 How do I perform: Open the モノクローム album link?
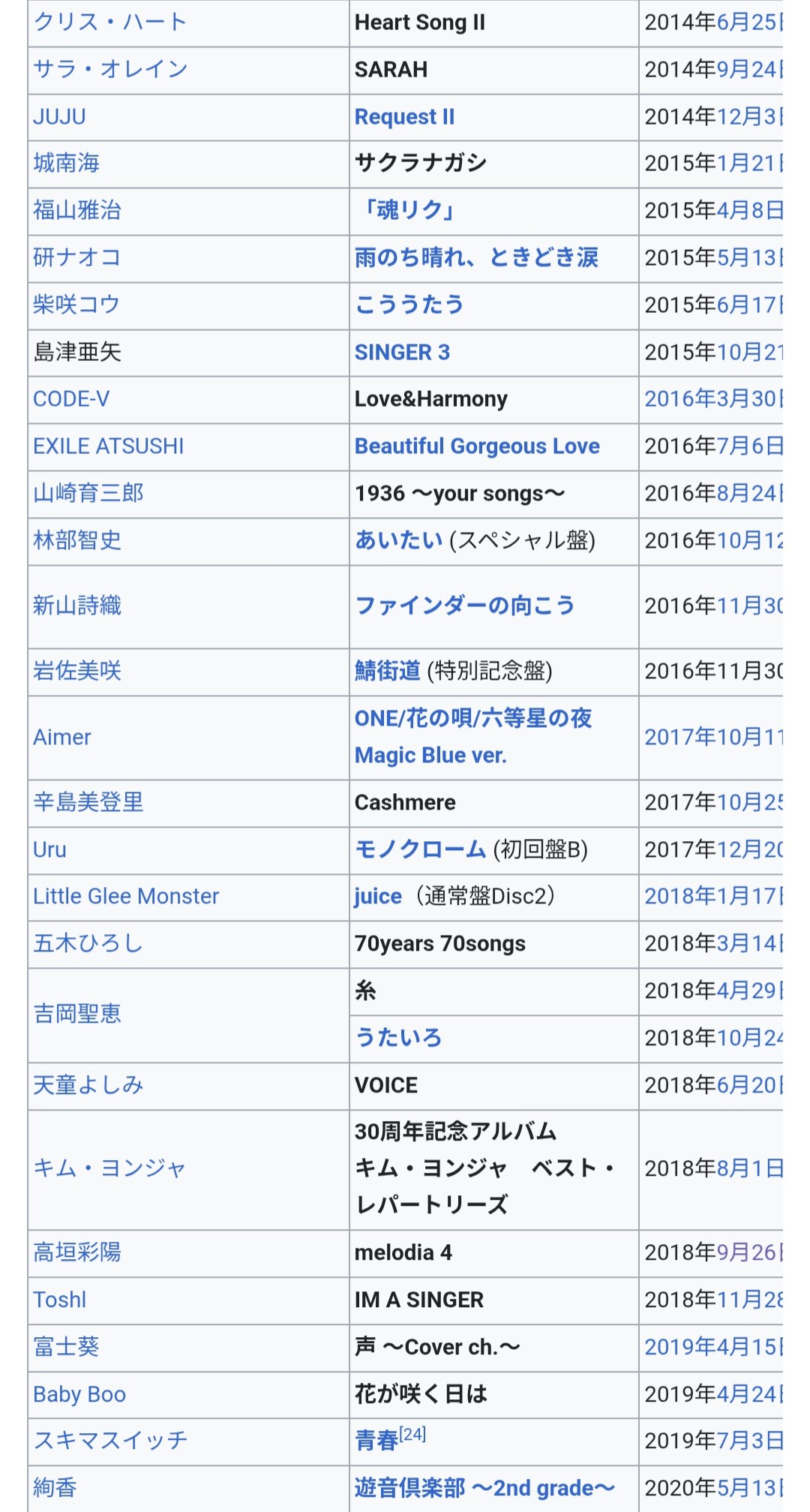(x=421, y=849)
